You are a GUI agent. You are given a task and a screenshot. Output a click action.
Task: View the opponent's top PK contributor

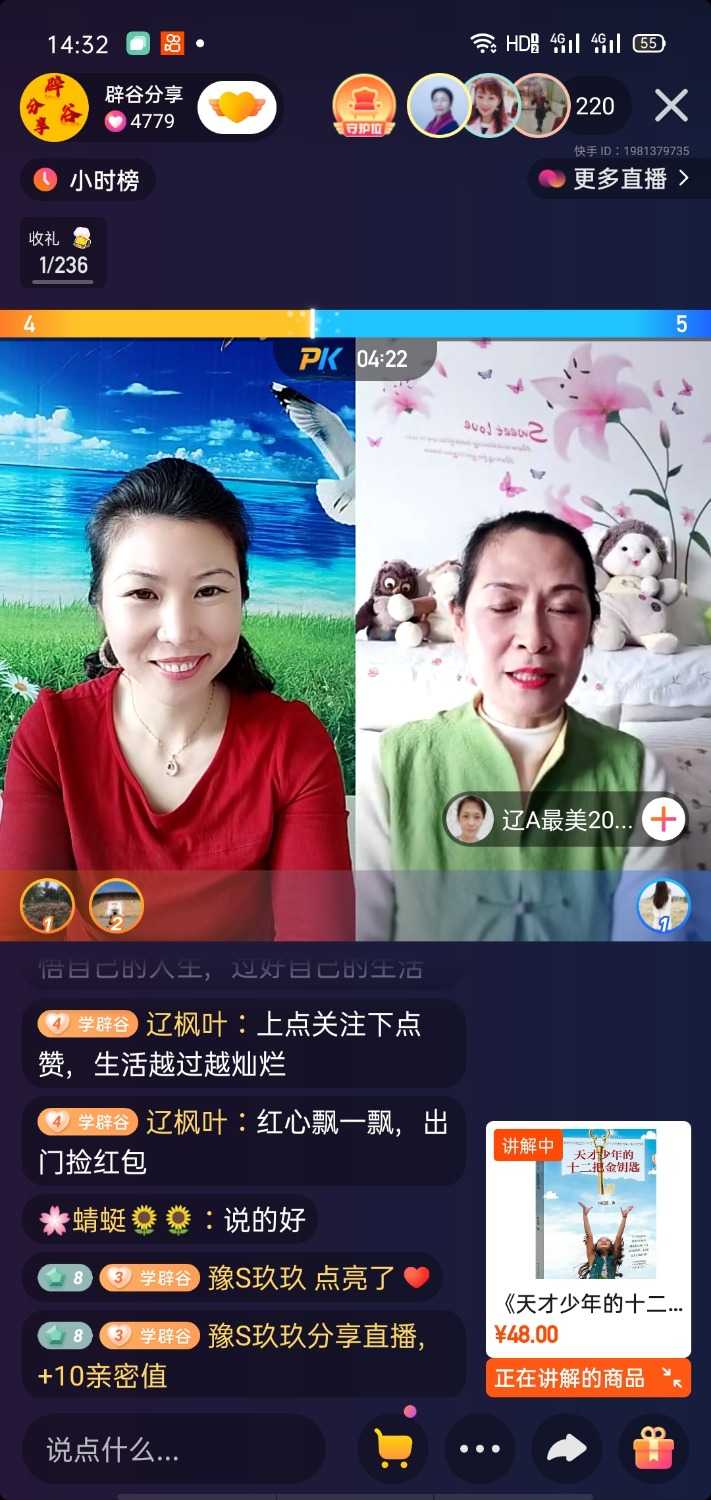tap(663, 906)
